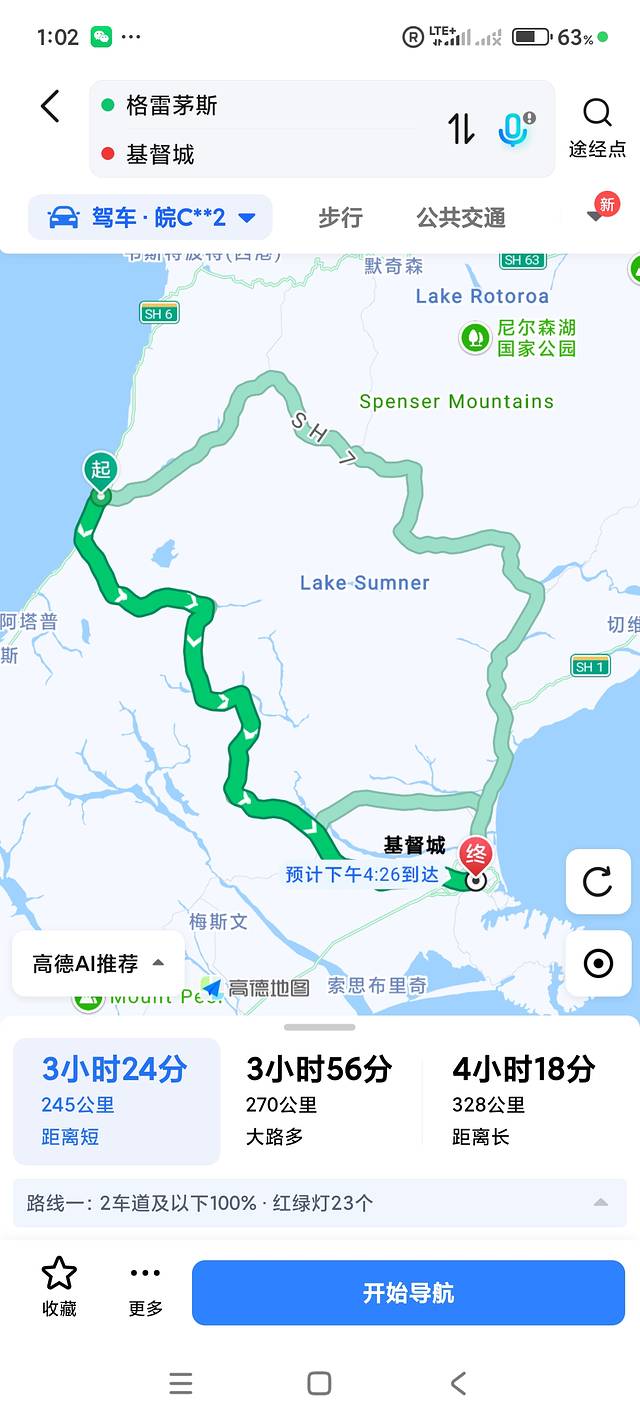Start navigation with 开始导航

[408, 1293]
